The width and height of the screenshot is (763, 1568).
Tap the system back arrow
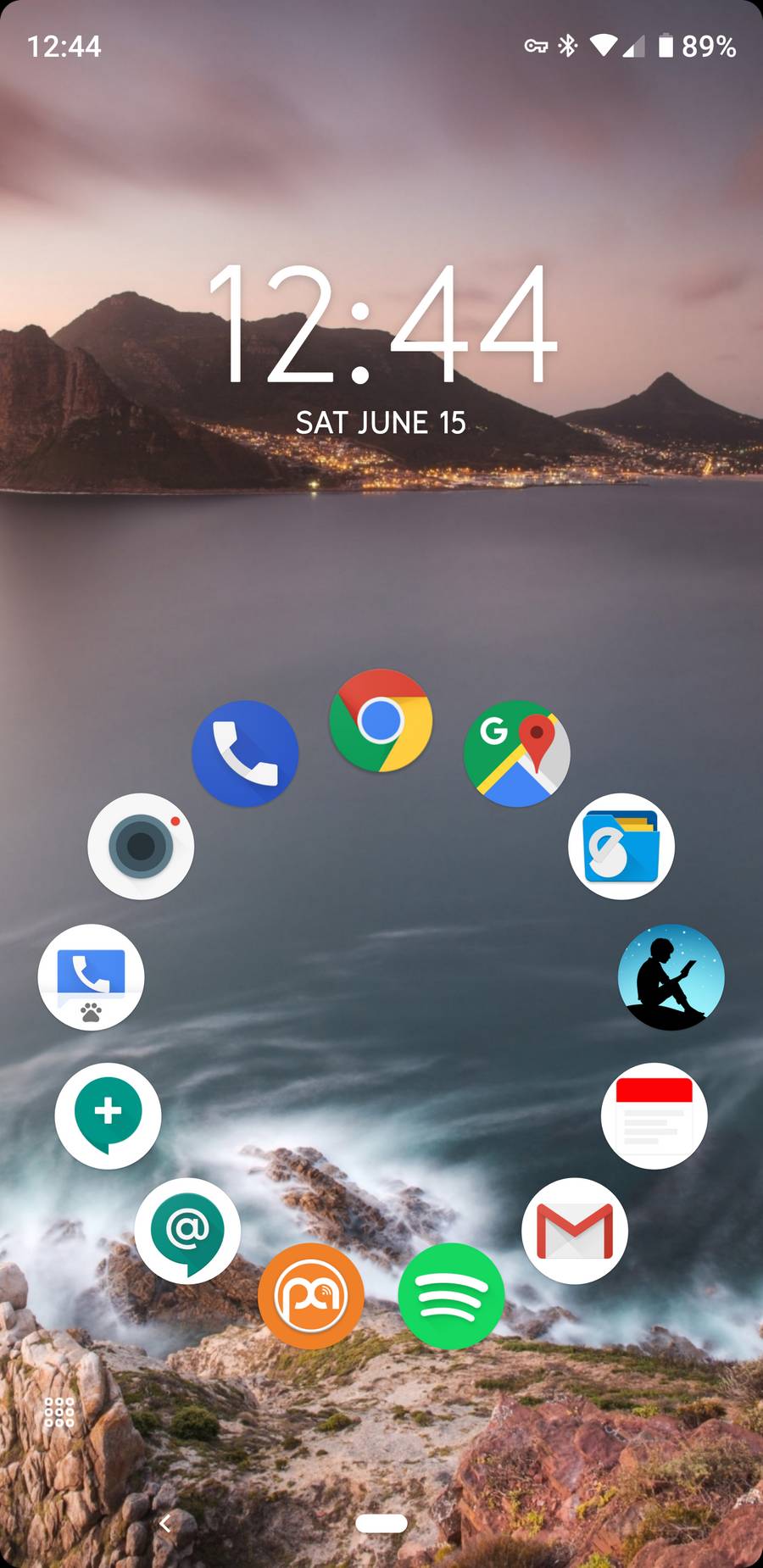tap(165, 1523)
